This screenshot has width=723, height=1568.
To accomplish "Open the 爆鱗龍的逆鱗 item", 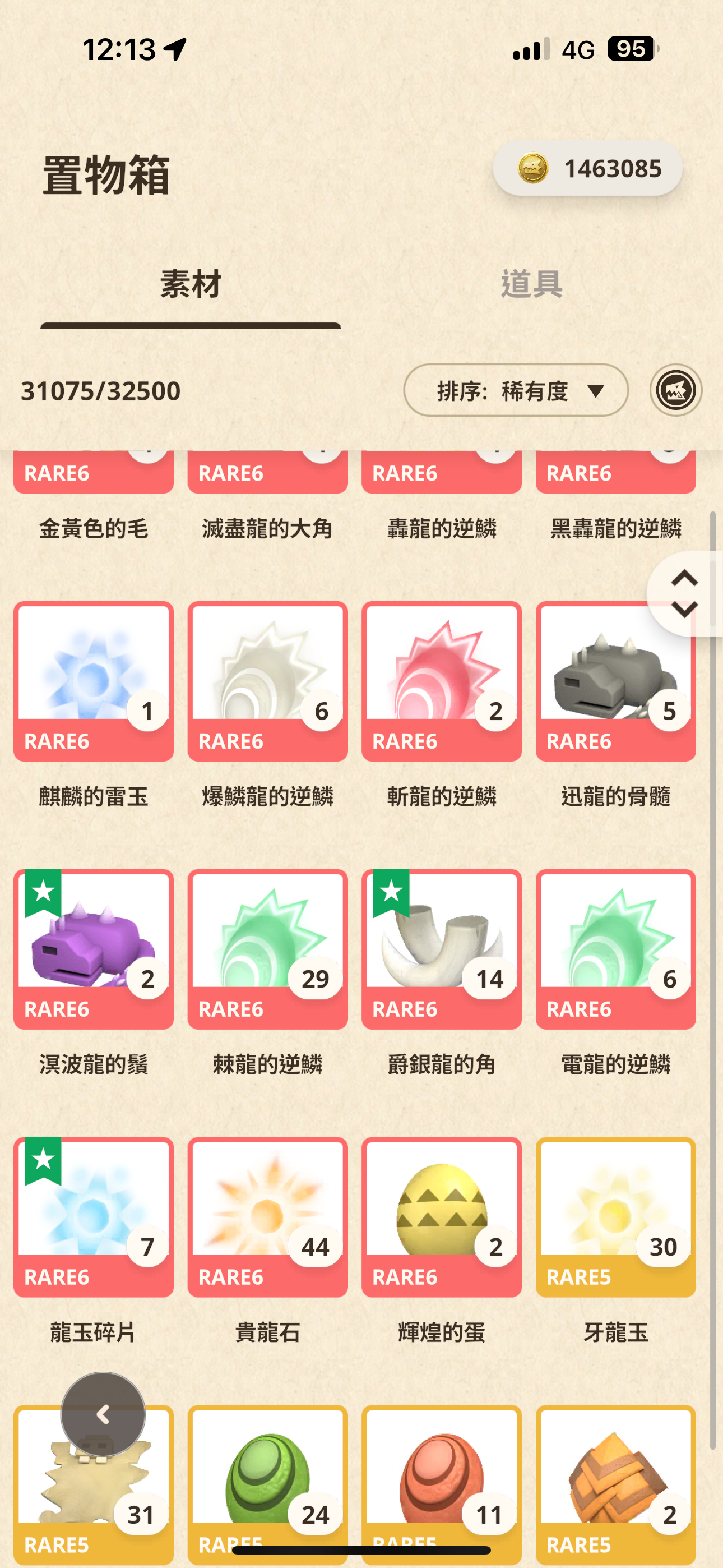I will pyautogui.click(x=268, y=681).
